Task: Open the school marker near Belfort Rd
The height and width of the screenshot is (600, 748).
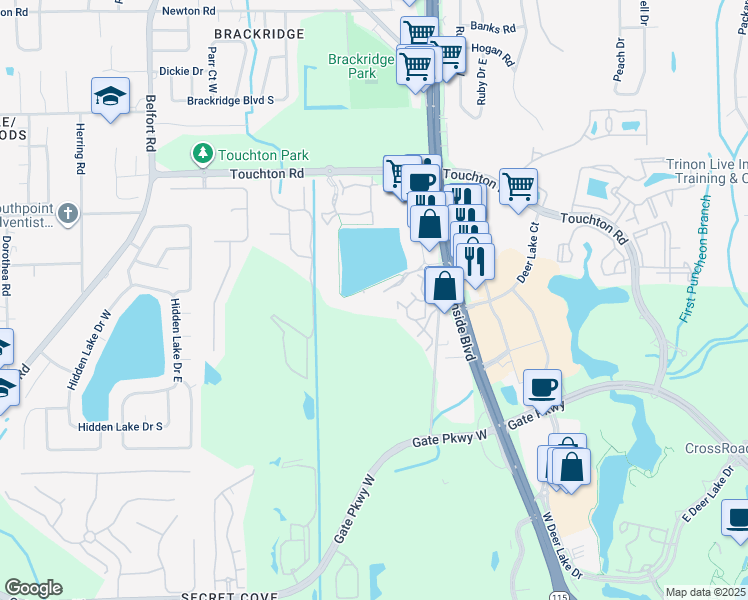Action: (110, 96)
